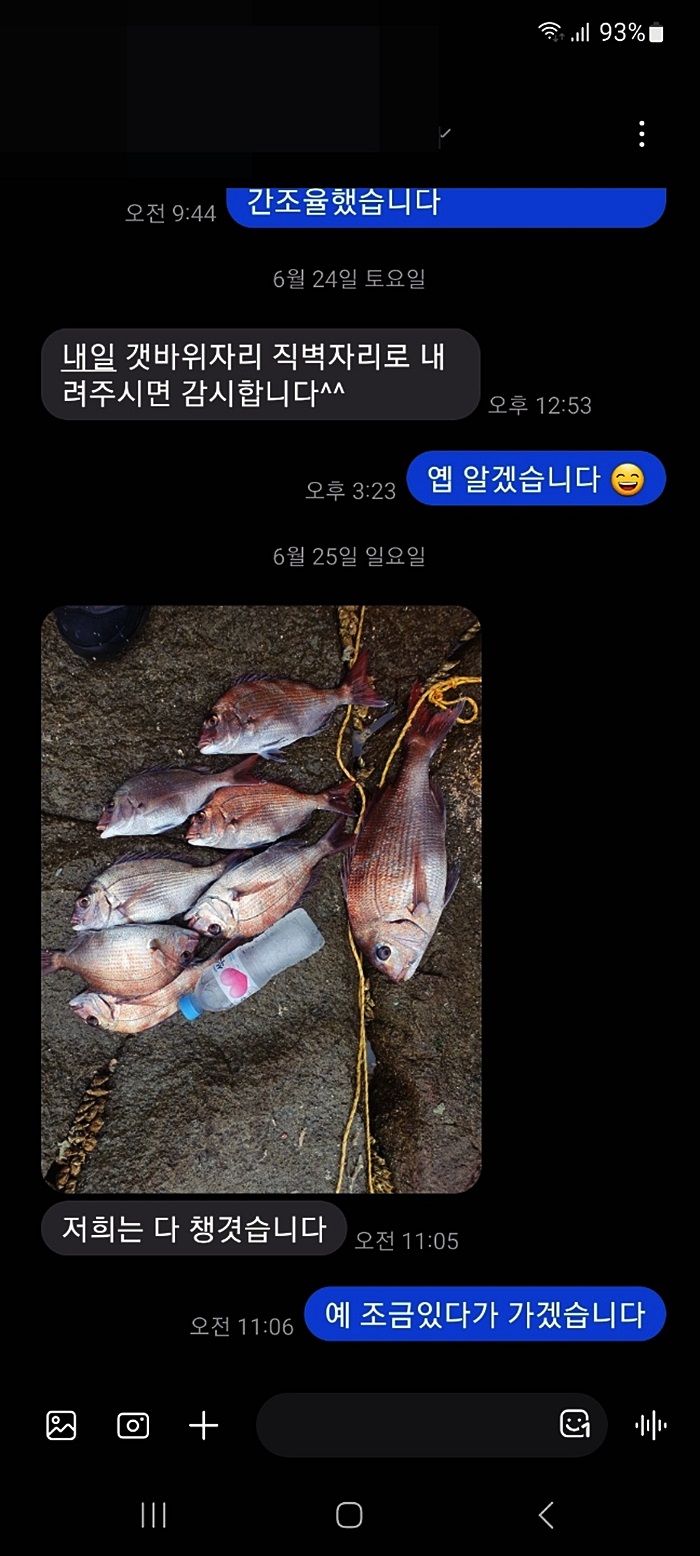Open the gallery image picker
This screenshot has height=1556, width=700.
click(x=61, y=1425)
